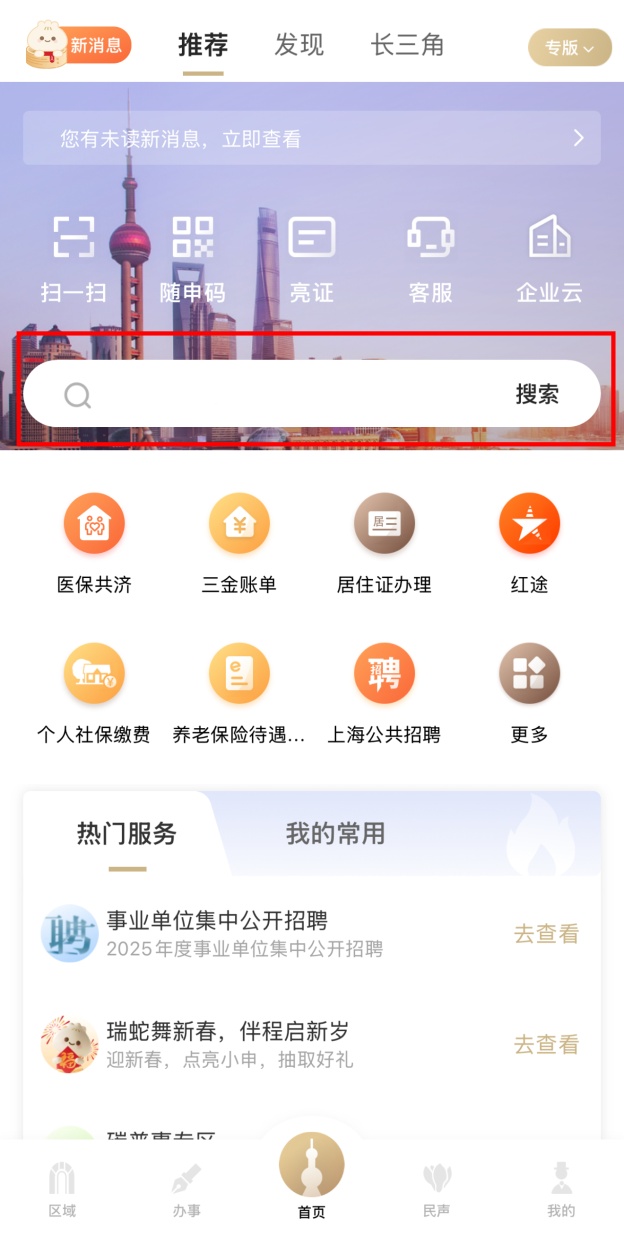624x1237 pixels.
Task: Open the 新消息 mascot button
Action: tap(78, 45)
